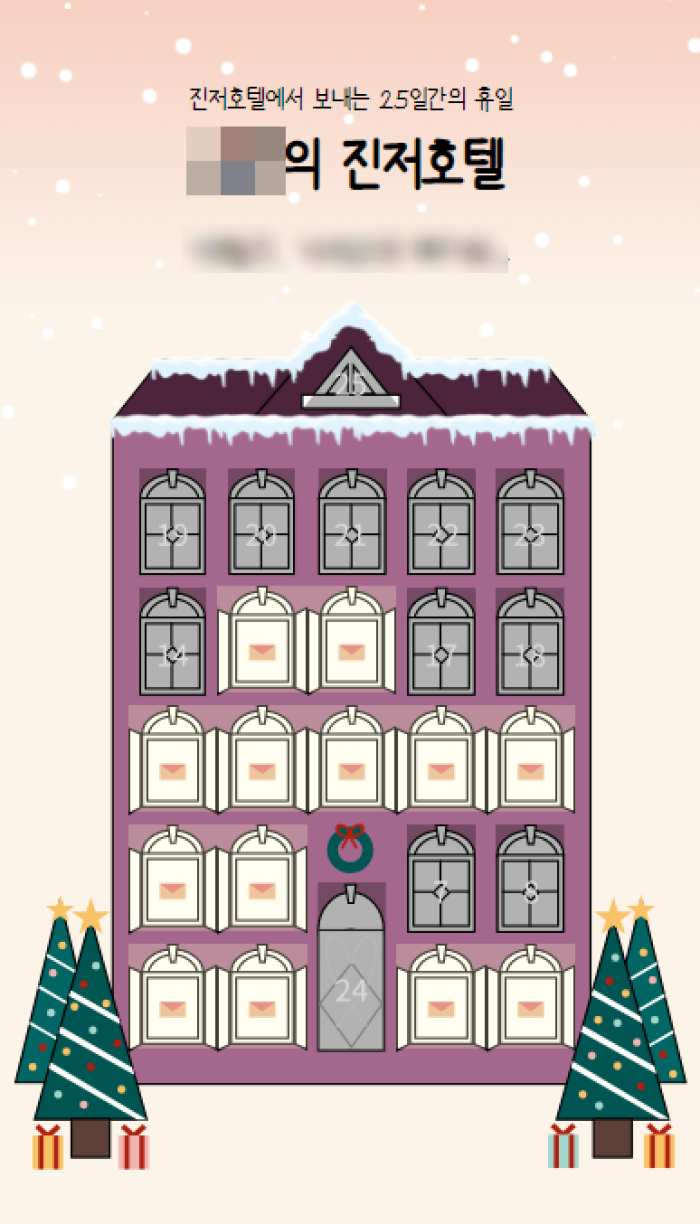Viewport: 700px width, 1224px height.
Task: Read letter in opened window directly under window 23
Action: (530, 771)
